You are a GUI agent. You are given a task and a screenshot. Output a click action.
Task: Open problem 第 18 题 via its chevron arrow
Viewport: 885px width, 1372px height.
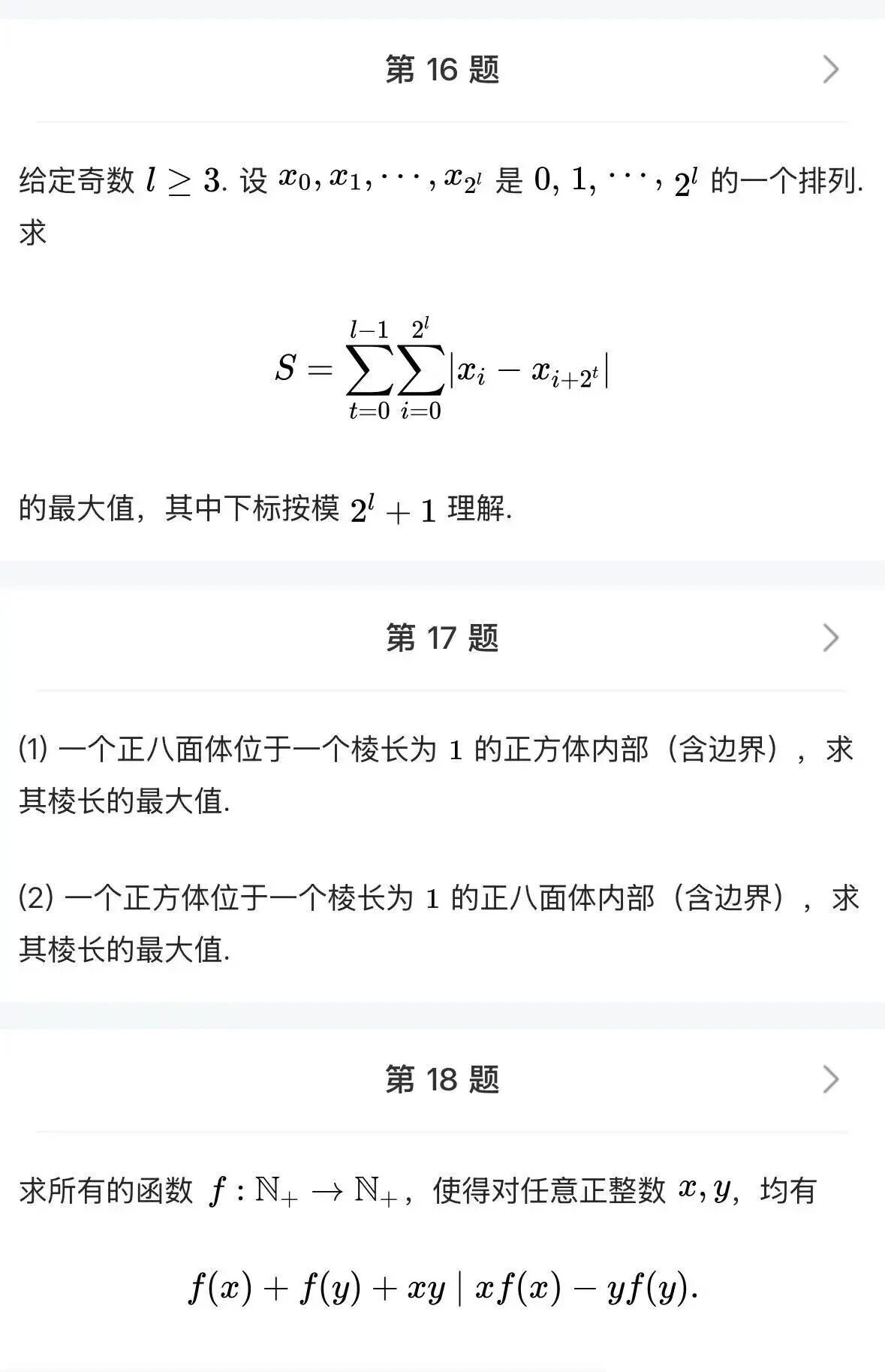tap(829, 1079)
